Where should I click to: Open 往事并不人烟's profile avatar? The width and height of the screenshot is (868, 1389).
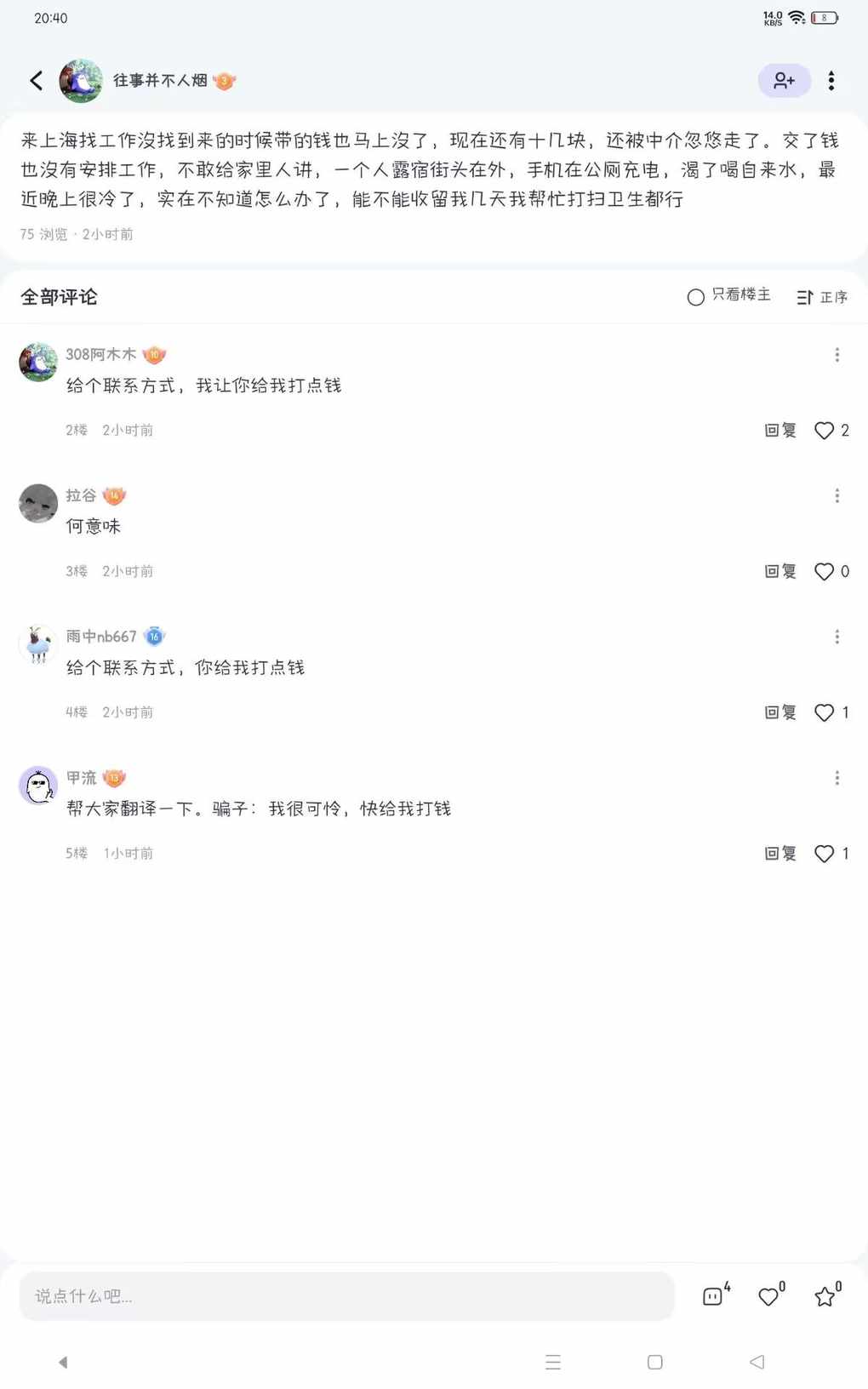81,81
